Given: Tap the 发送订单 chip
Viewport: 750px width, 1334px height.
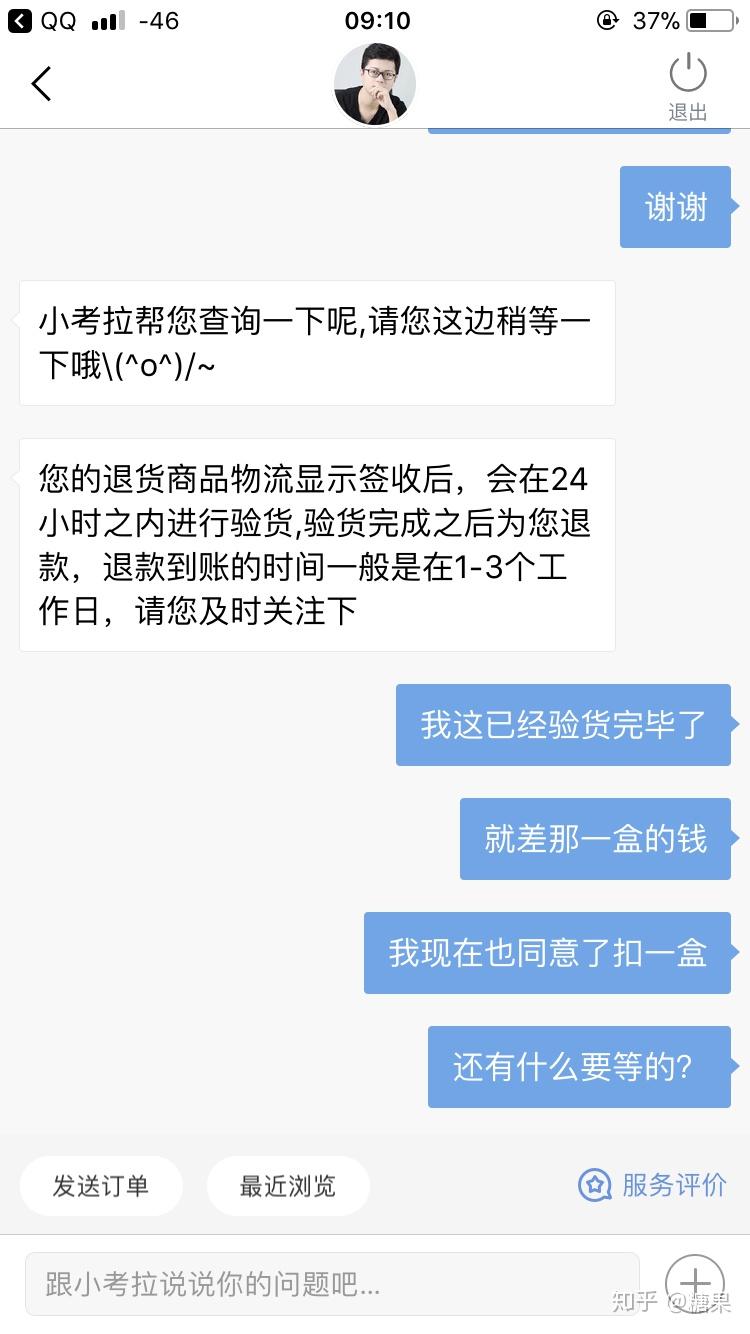Looking at the screenshot, I should pos(101,1186).
